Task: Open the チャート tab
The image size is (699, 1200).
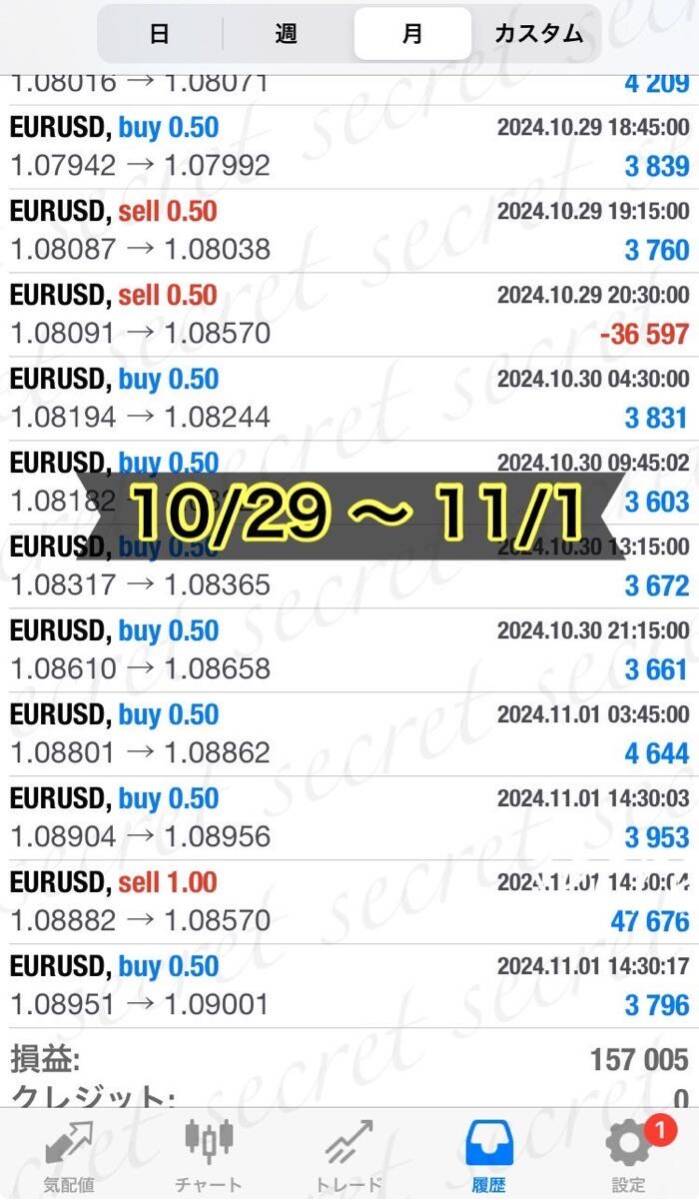Action: point(209,1157)
